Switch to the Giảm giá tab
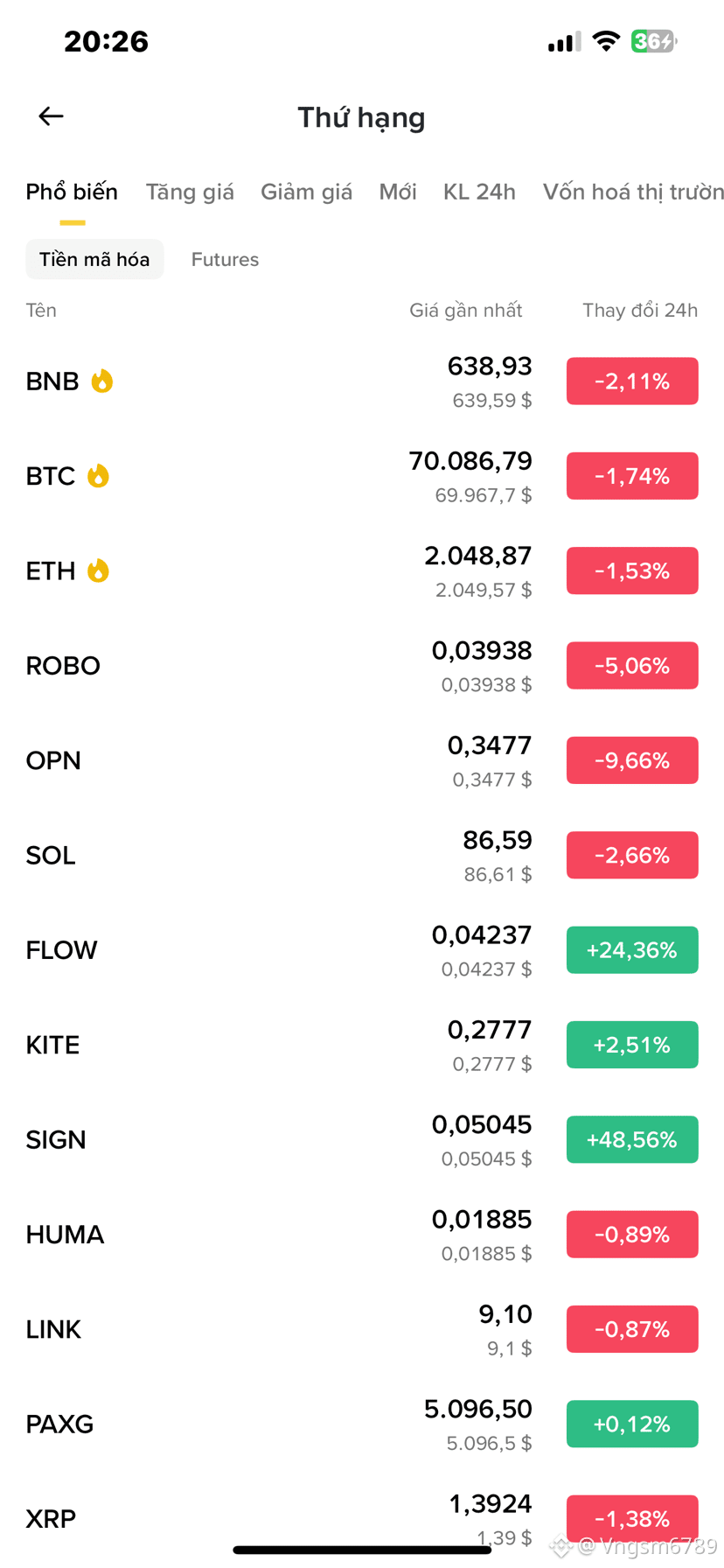 point(306,192)
